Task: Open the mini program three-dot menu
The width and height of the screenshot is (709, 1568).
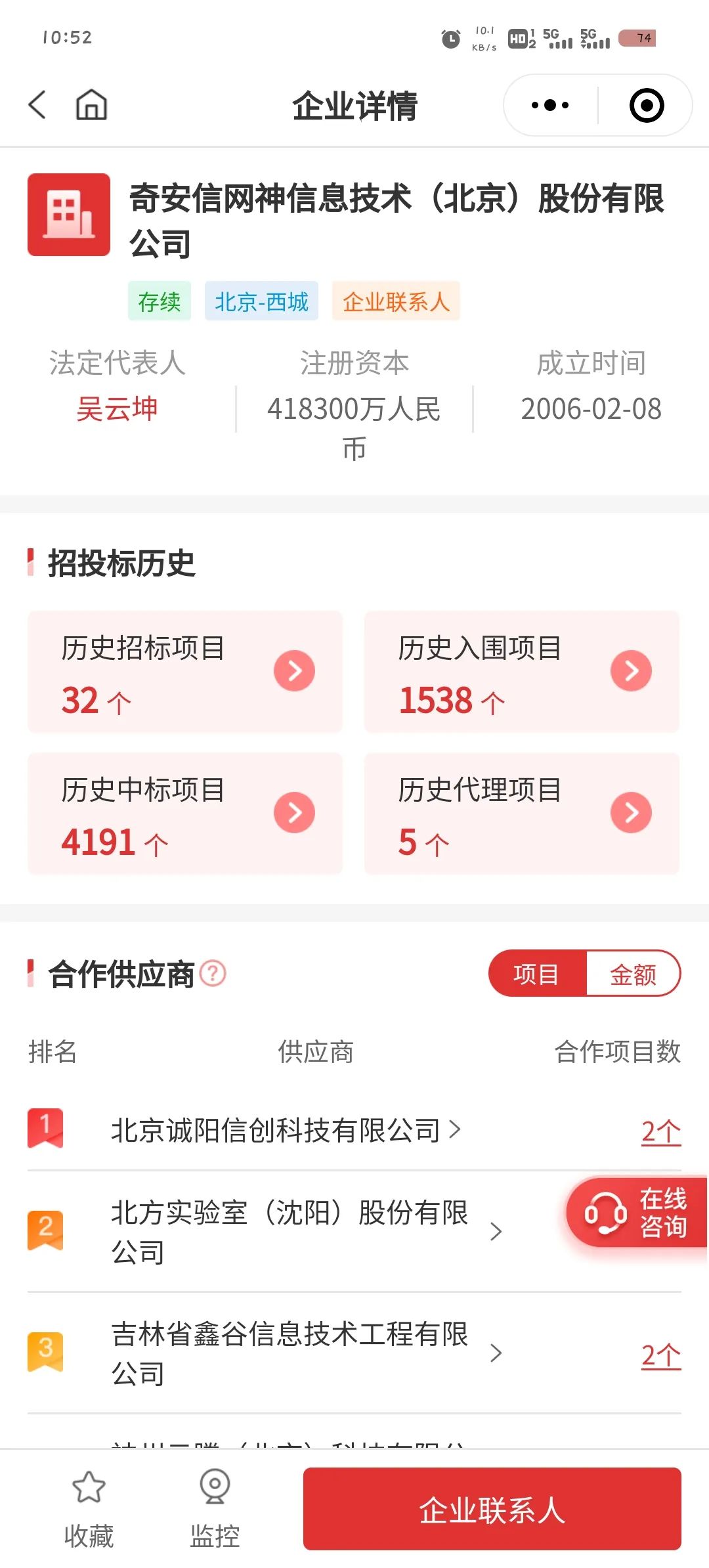Action: tap(550, 105)
